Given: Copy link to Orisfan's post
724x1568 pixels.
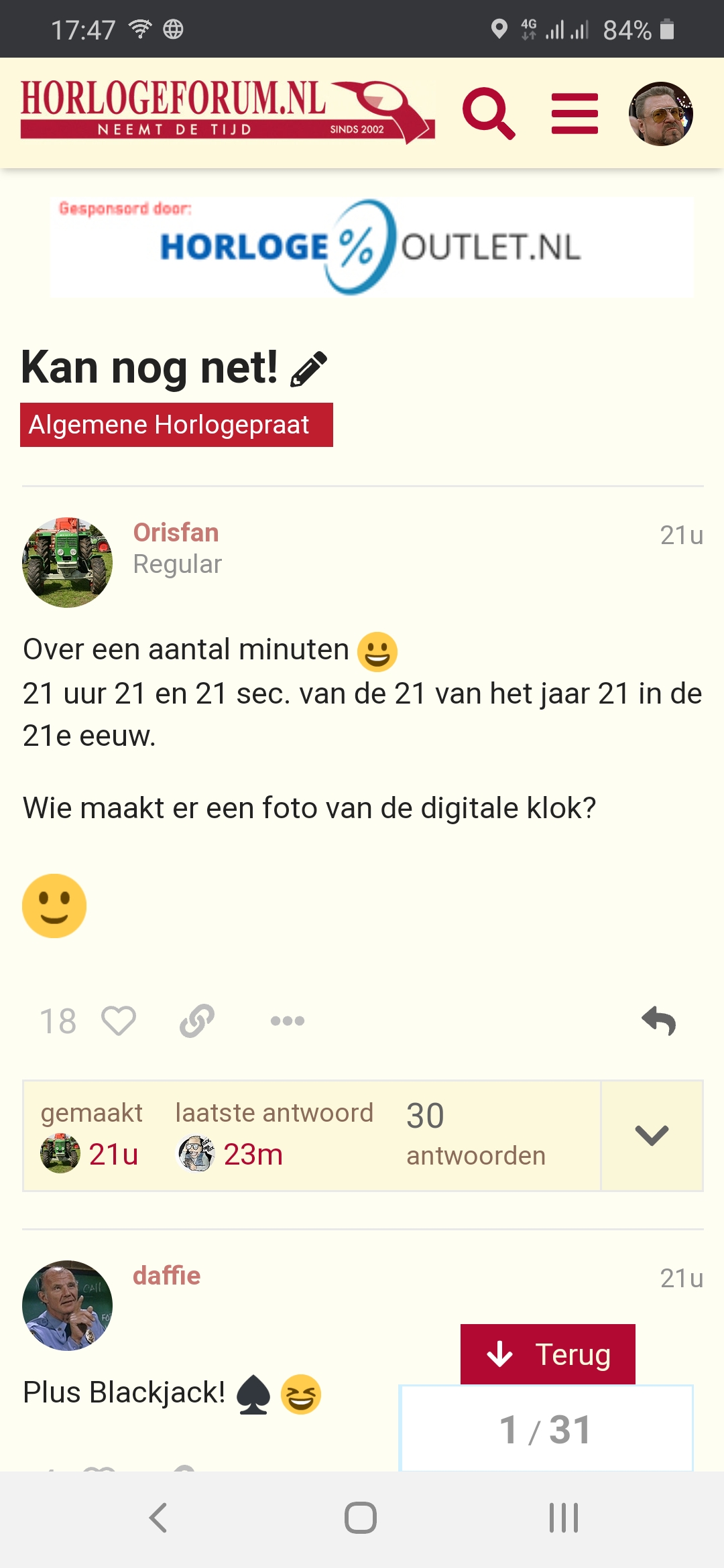Looking at the screenshot, I should [x=197, y=1021].
